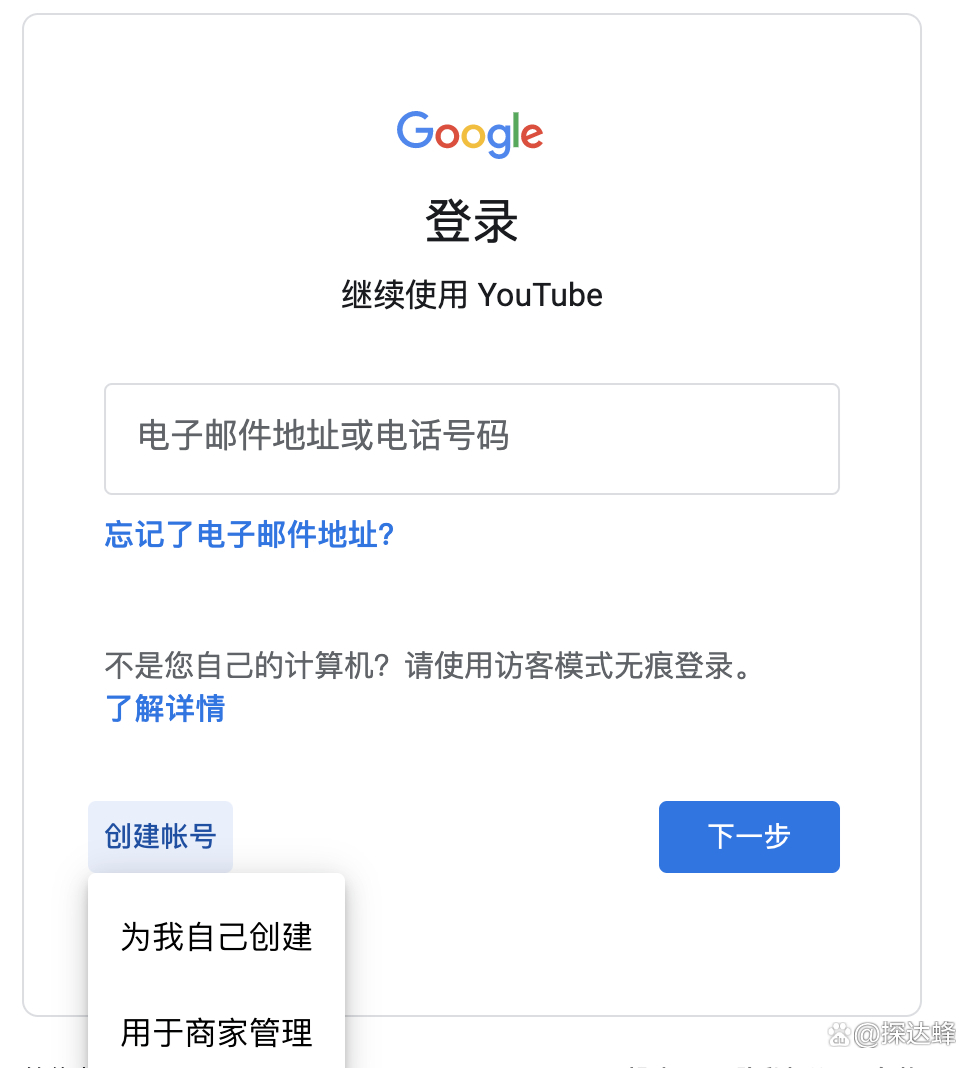Screen dimensions: 976x1068
Task: Choose 用于商家管理 (For business management) option
Action: pos(216,1033)
